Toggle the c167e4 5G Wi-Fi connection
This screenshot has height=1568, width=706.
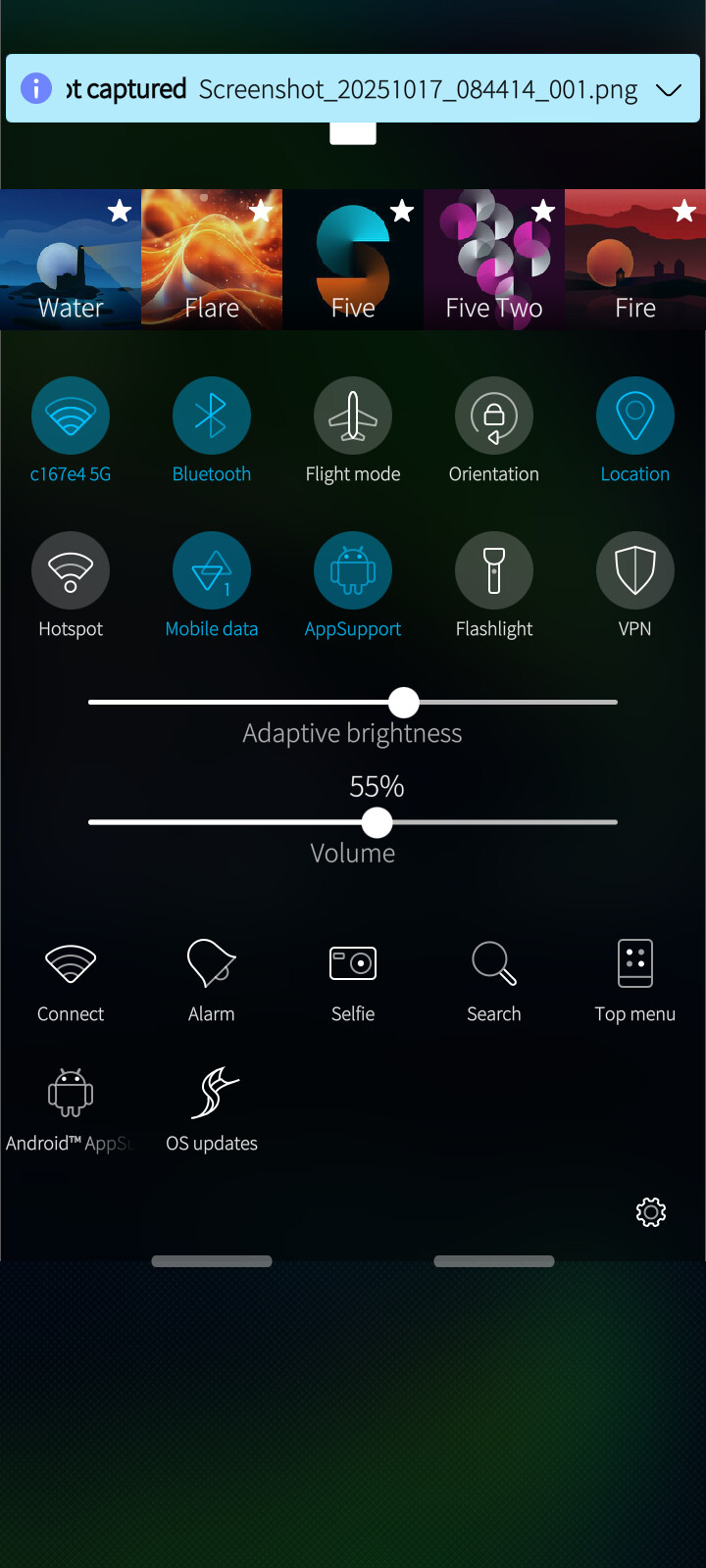click(71, 416)
